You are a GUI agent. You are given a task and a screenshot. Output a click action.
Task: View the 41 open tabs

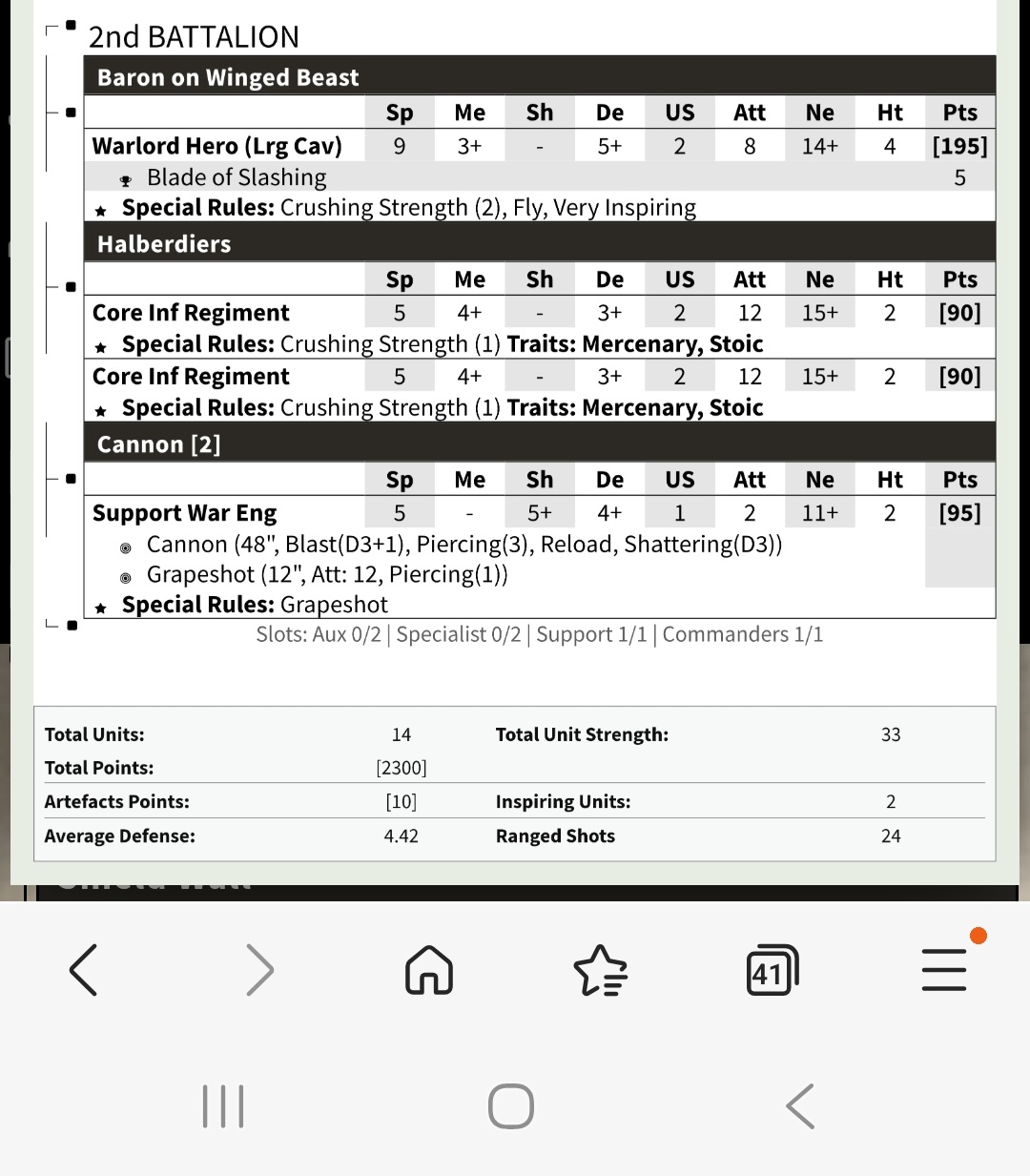(x=772, y=970)
